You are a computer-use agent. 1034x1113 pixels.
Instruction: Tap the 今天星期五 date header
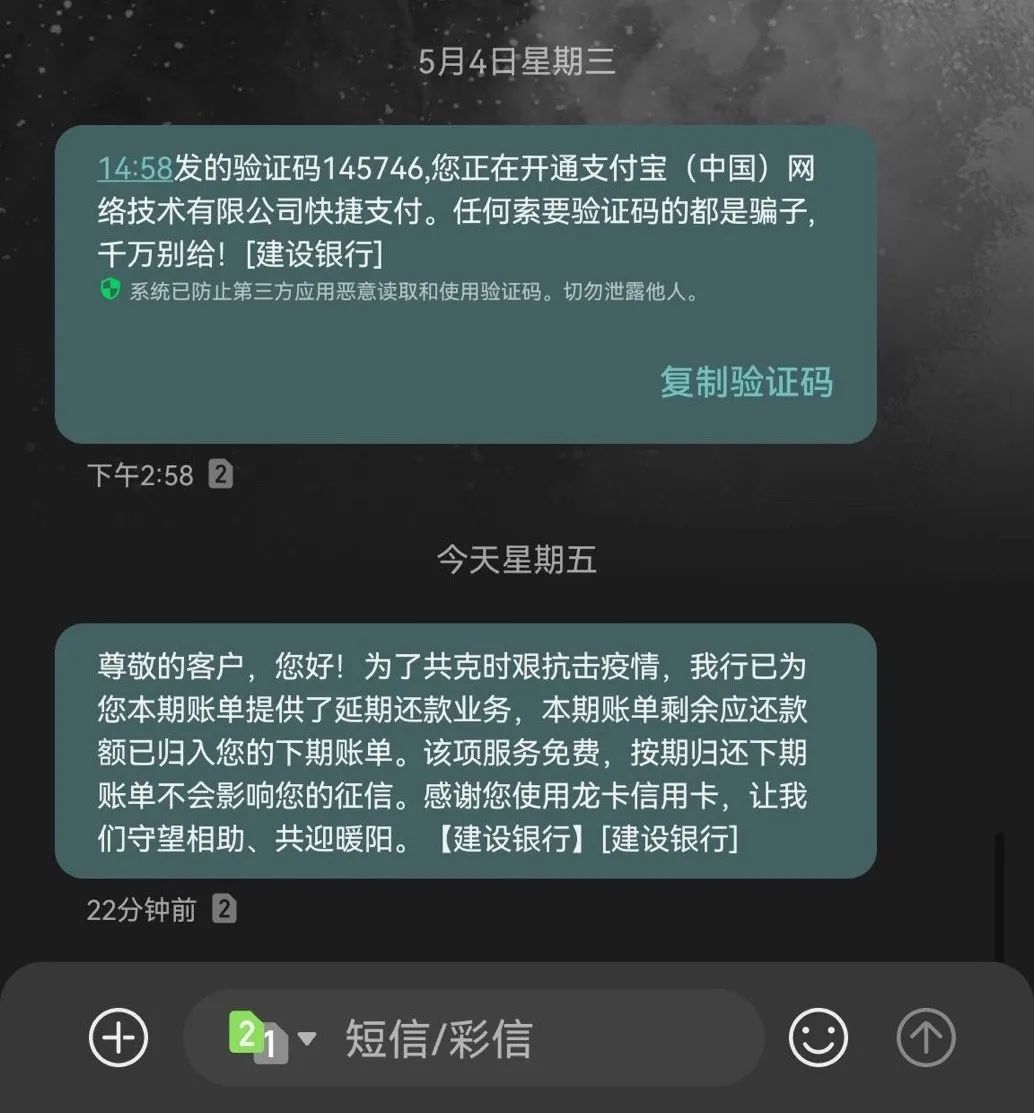[517, 560]
